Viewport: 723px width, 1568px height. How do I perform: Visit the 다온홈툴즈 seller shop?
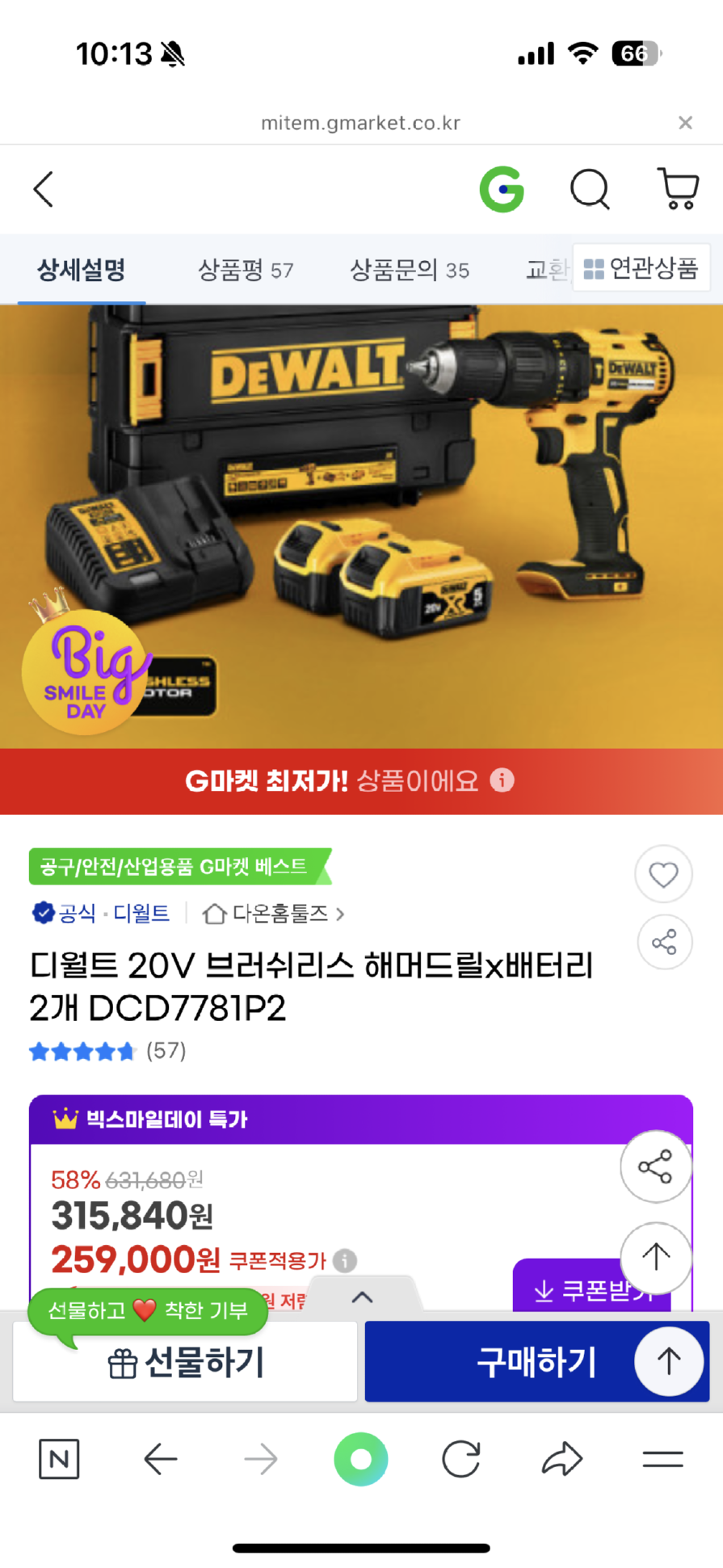273,914
